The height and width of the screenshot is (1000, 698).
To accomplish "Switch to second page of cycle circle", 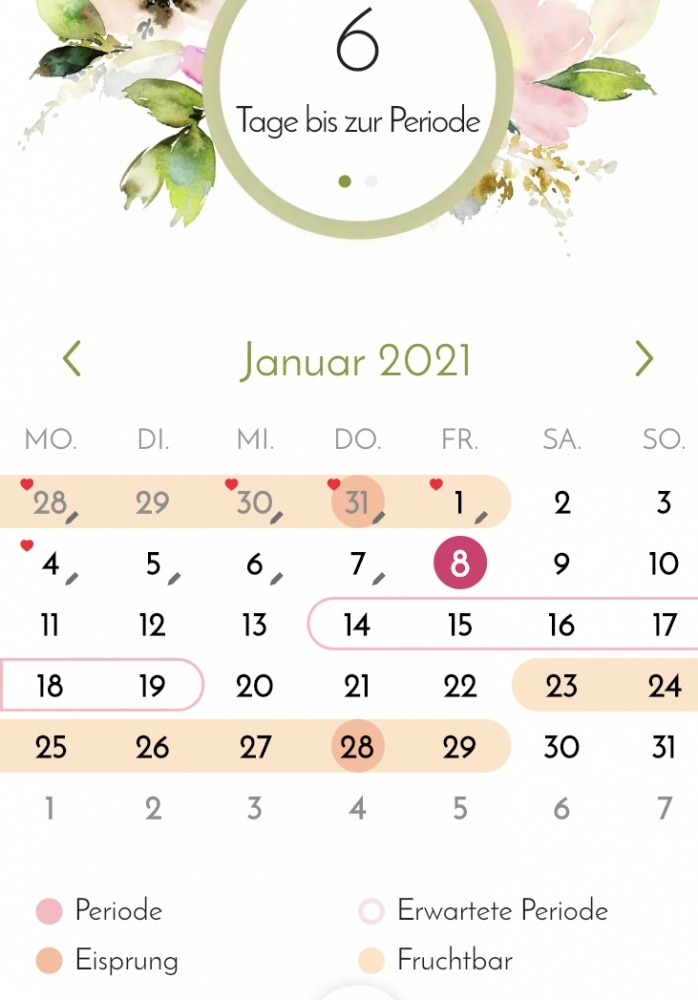I will pos(371,181).
